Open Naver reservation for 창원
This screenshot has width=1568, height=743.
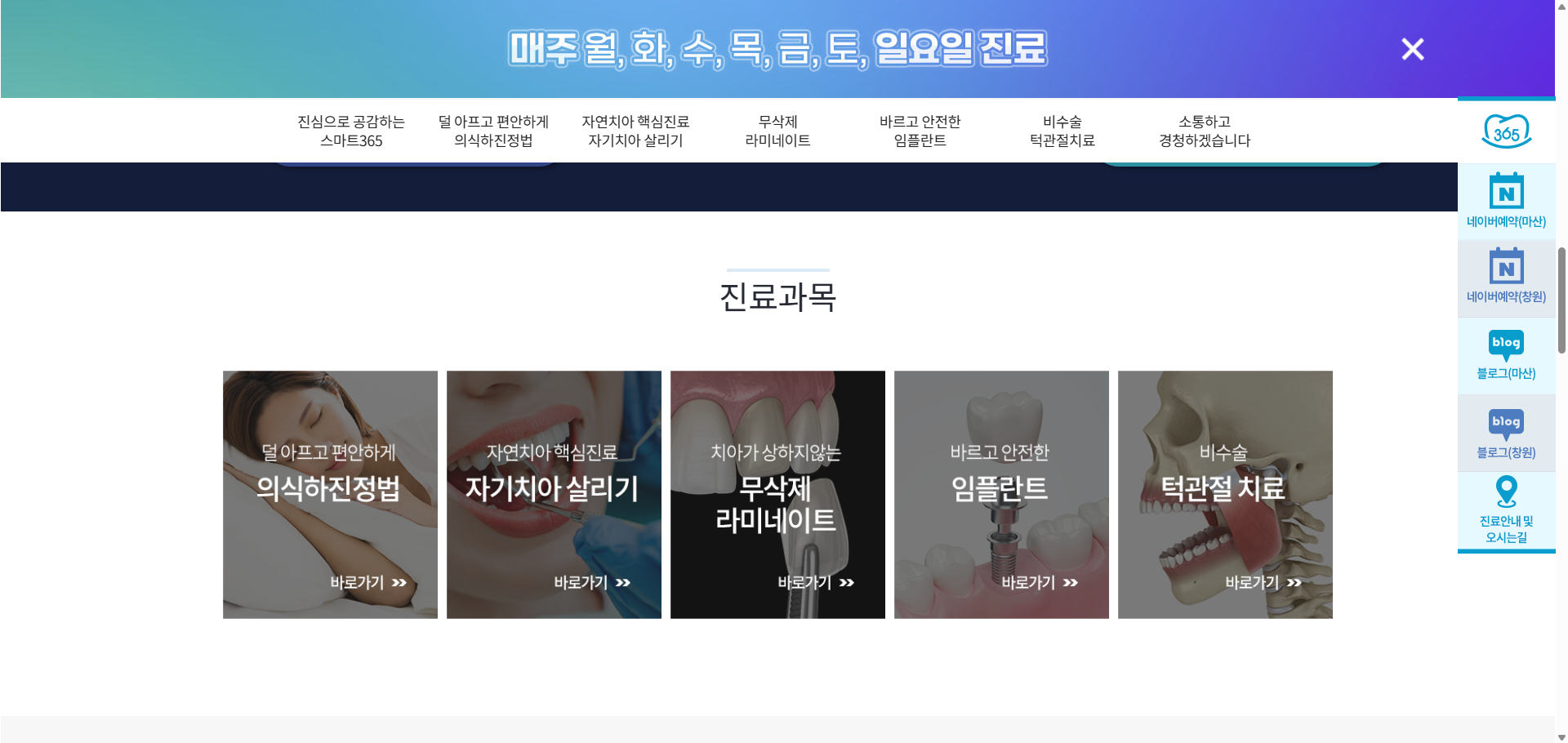(x=1506, y=277)
